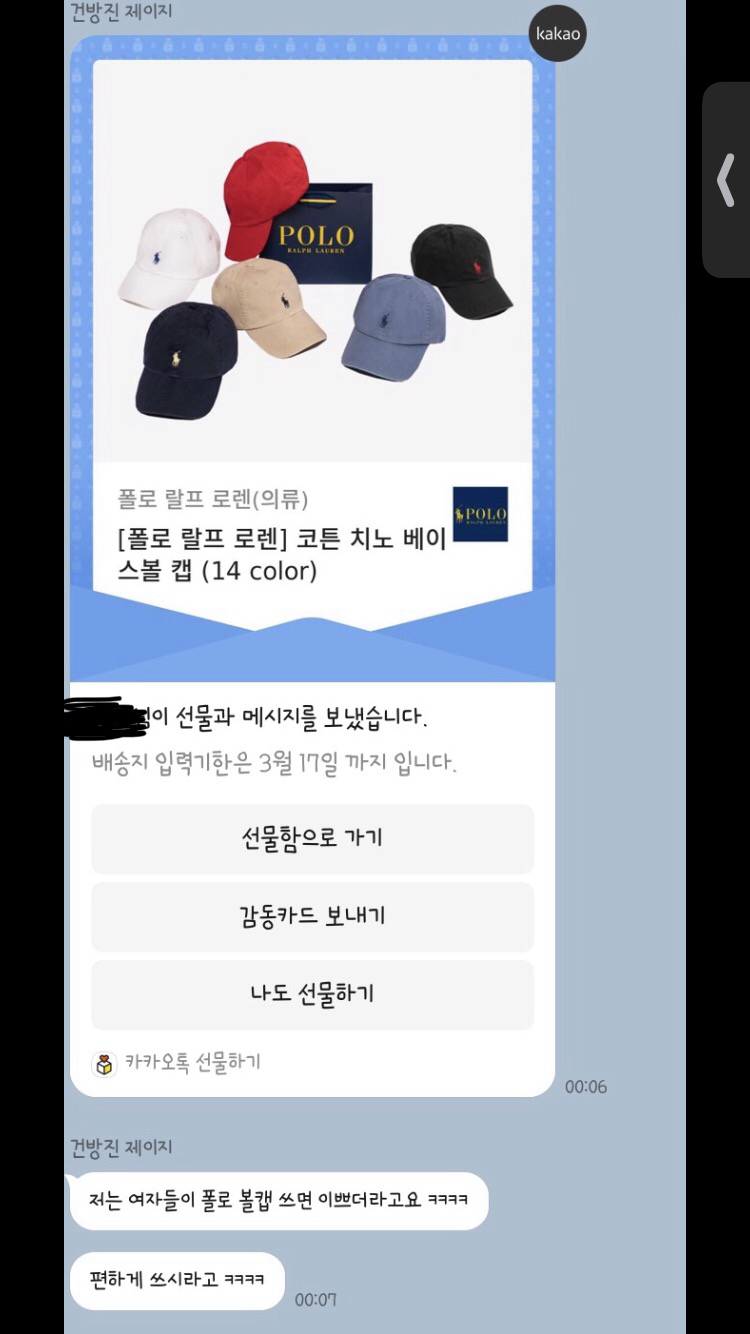Open the side handle arrow panel

click(726, 180)
